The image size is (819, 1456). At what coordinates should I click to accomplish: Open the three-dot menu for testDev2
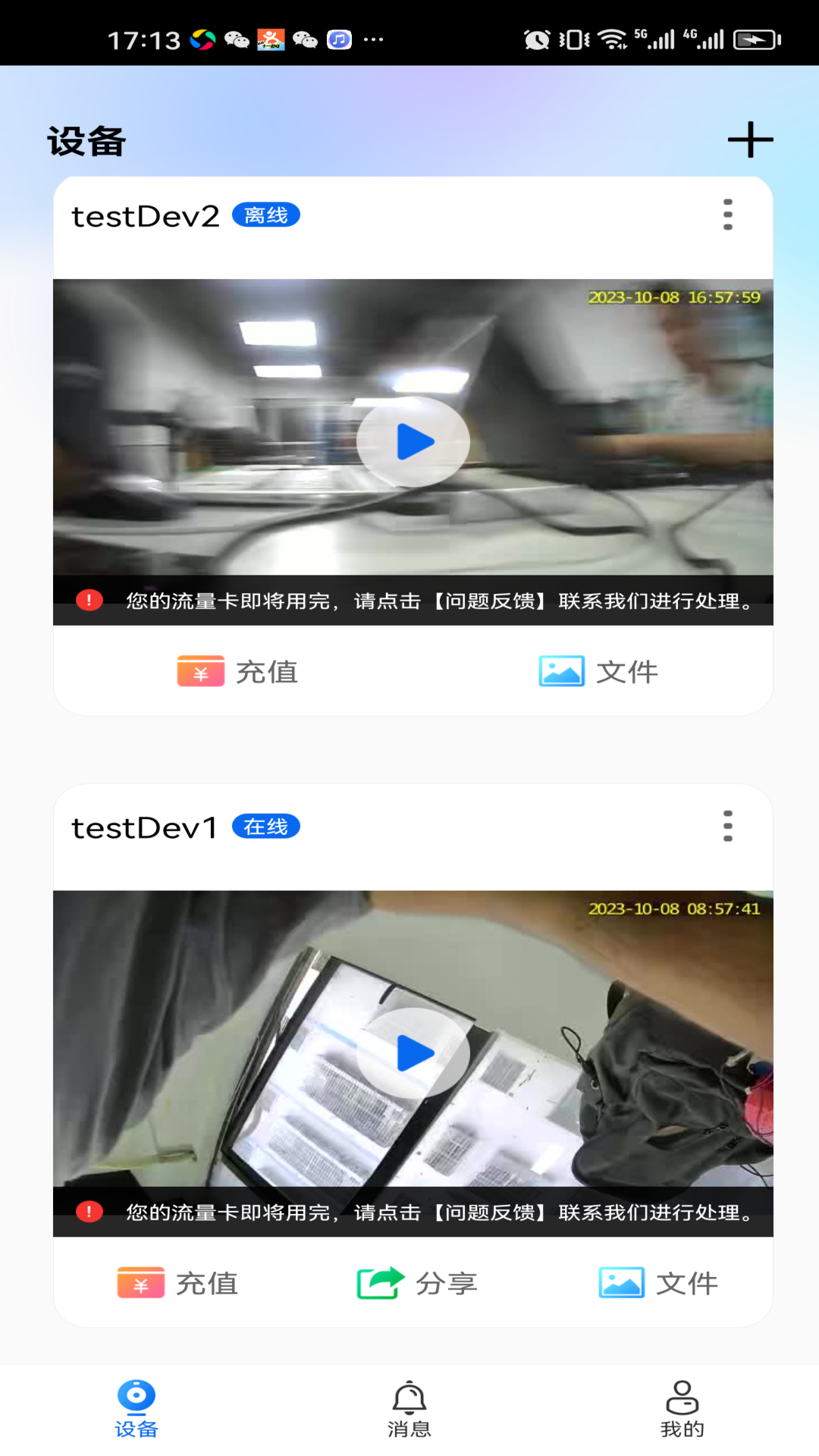[x=727, y=214]
